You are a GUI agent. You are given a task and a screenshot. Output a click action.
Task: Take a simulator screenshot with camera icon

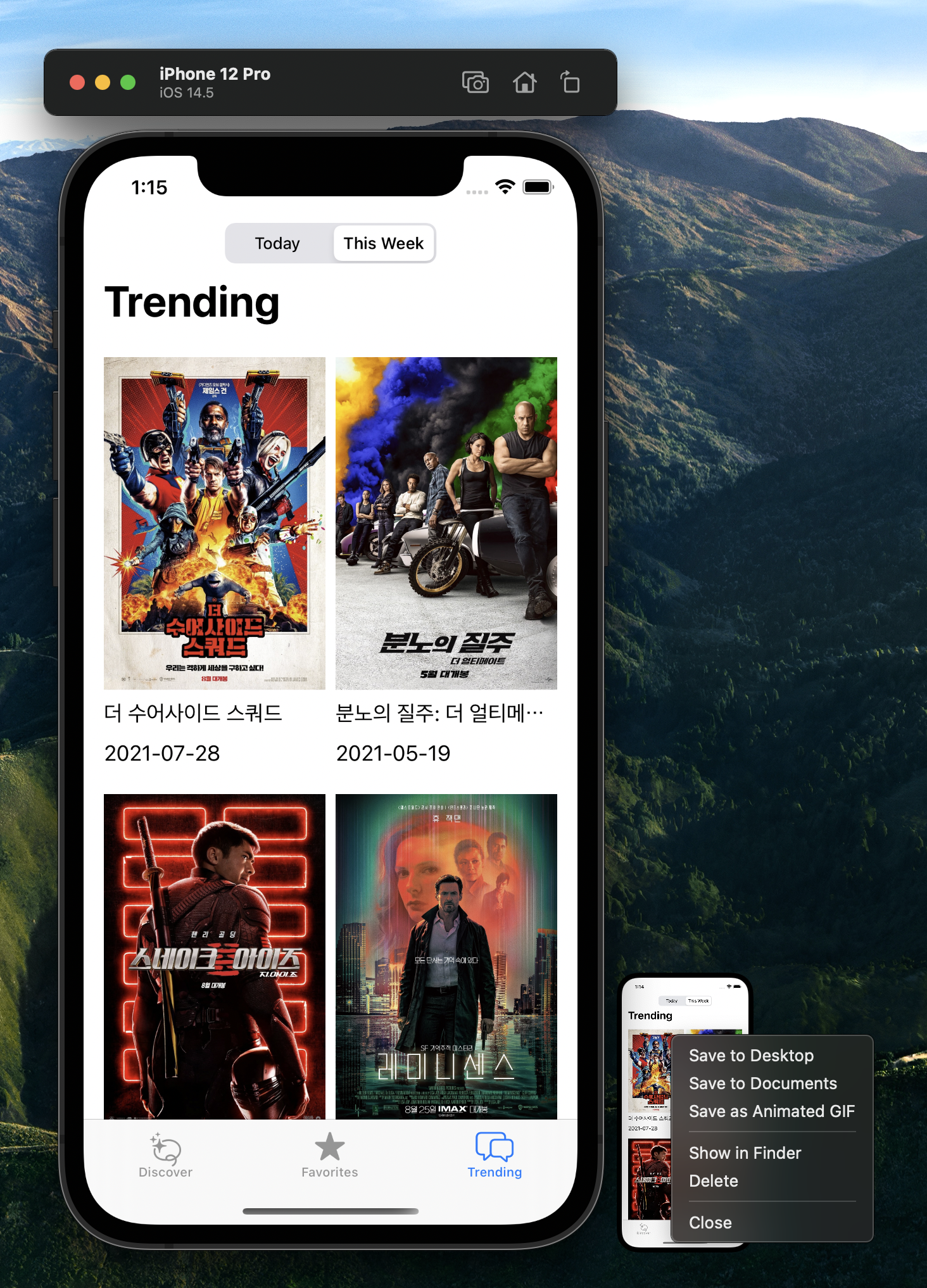pos(475,82)
